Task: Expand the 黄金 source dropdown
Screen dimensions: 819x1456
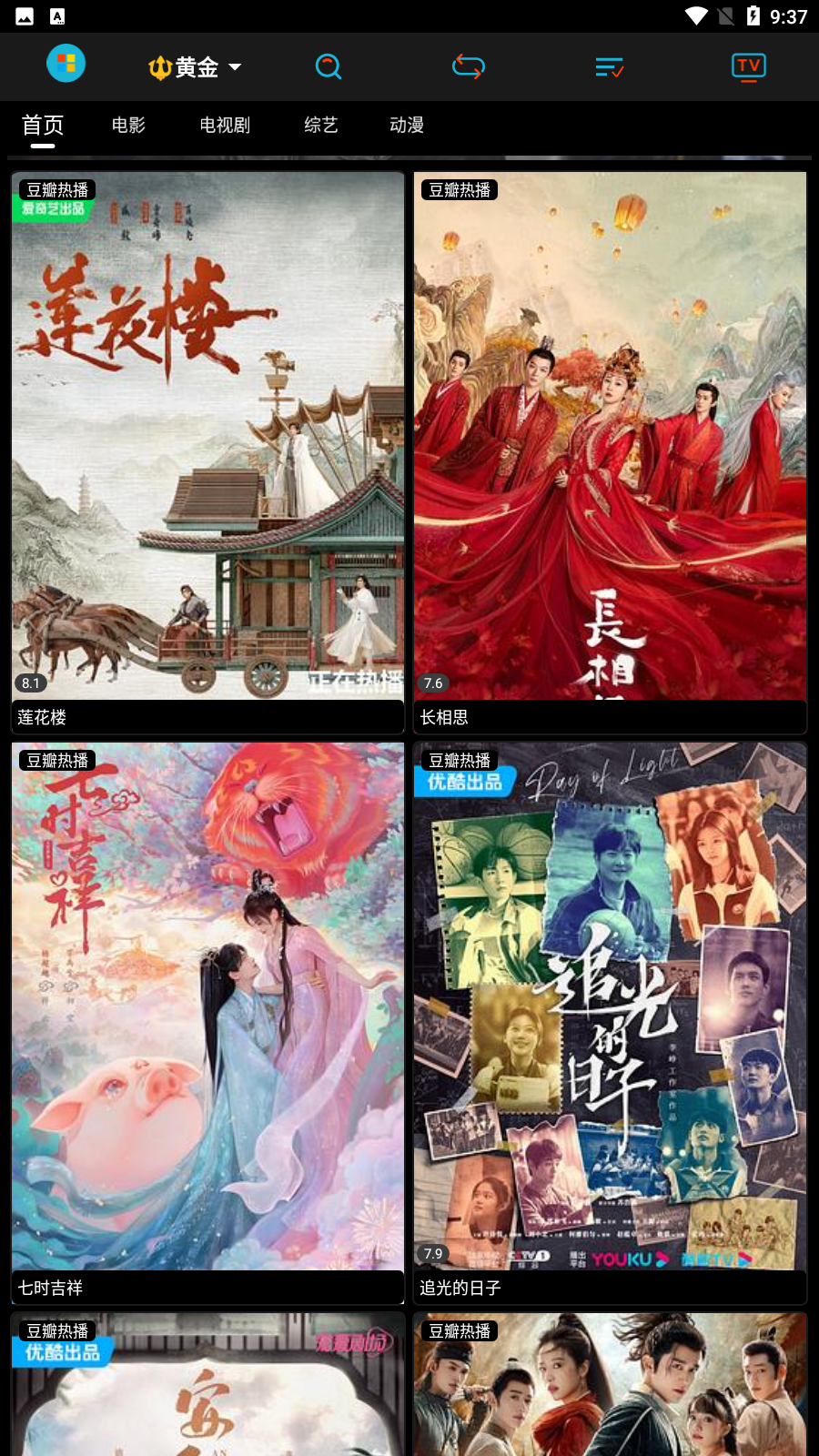Action: point(195,67)
